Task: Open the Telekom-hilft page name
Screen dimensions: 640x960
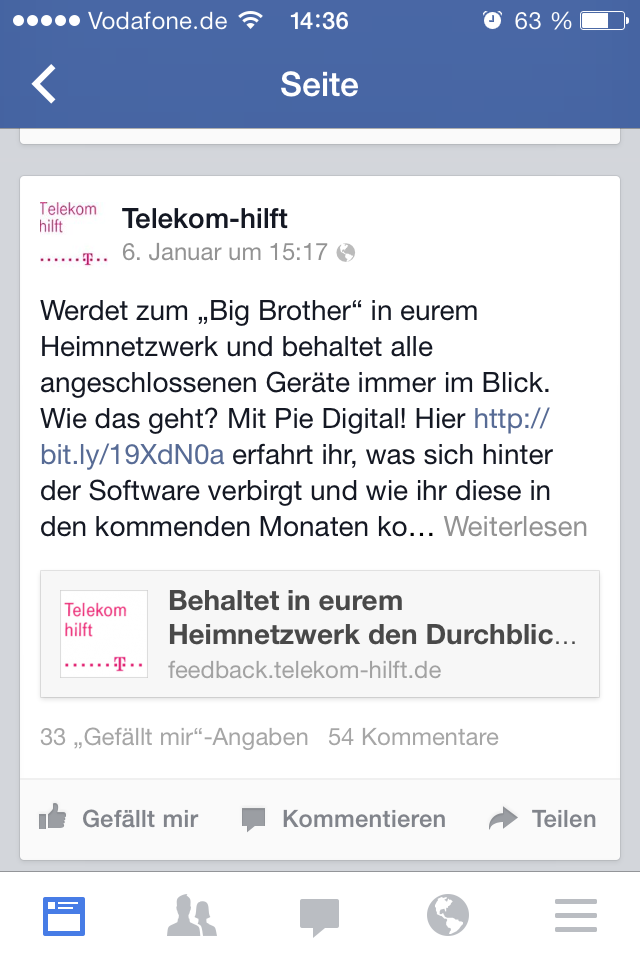Action: (x=205, y=218)
